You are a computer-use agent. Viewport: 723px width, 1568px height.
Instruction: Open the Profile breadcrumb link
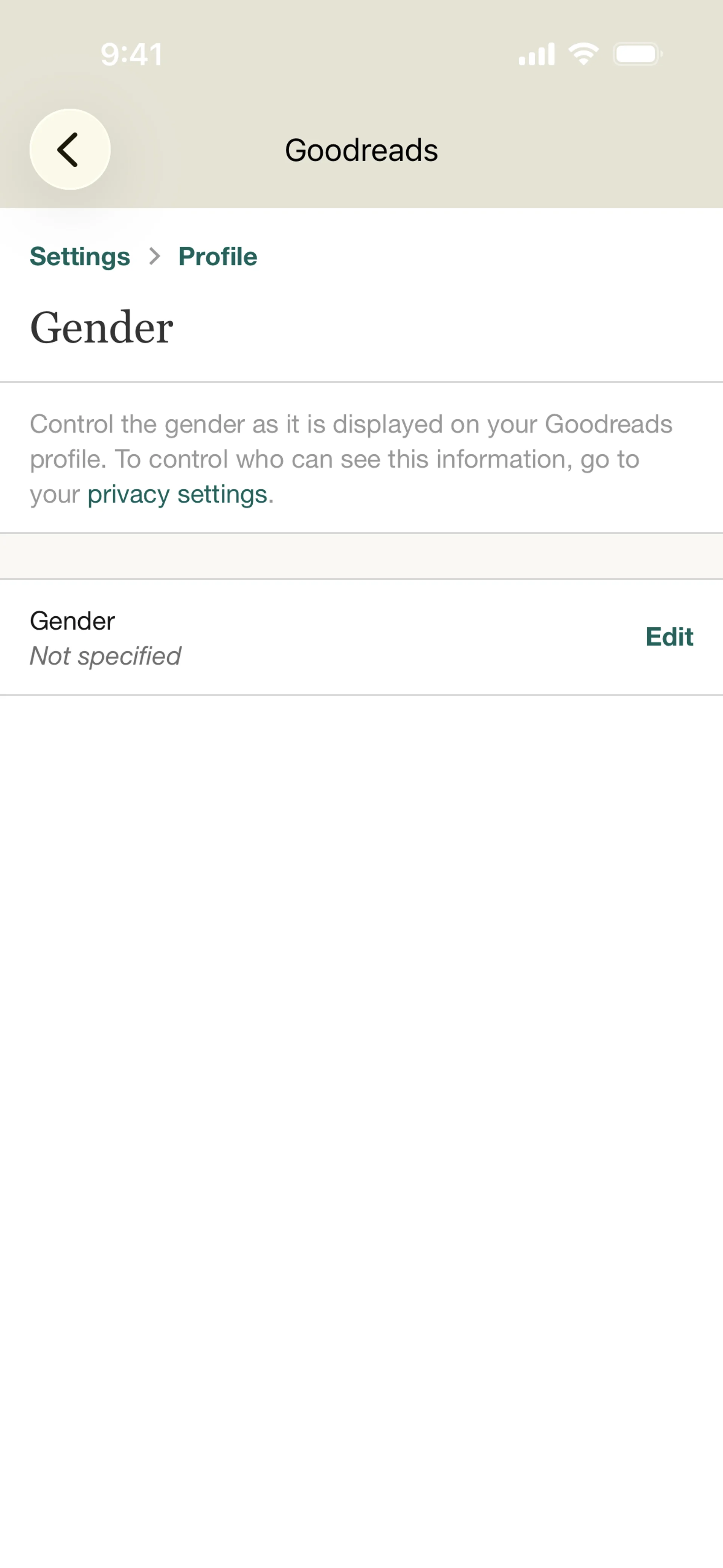coord(217,256)
